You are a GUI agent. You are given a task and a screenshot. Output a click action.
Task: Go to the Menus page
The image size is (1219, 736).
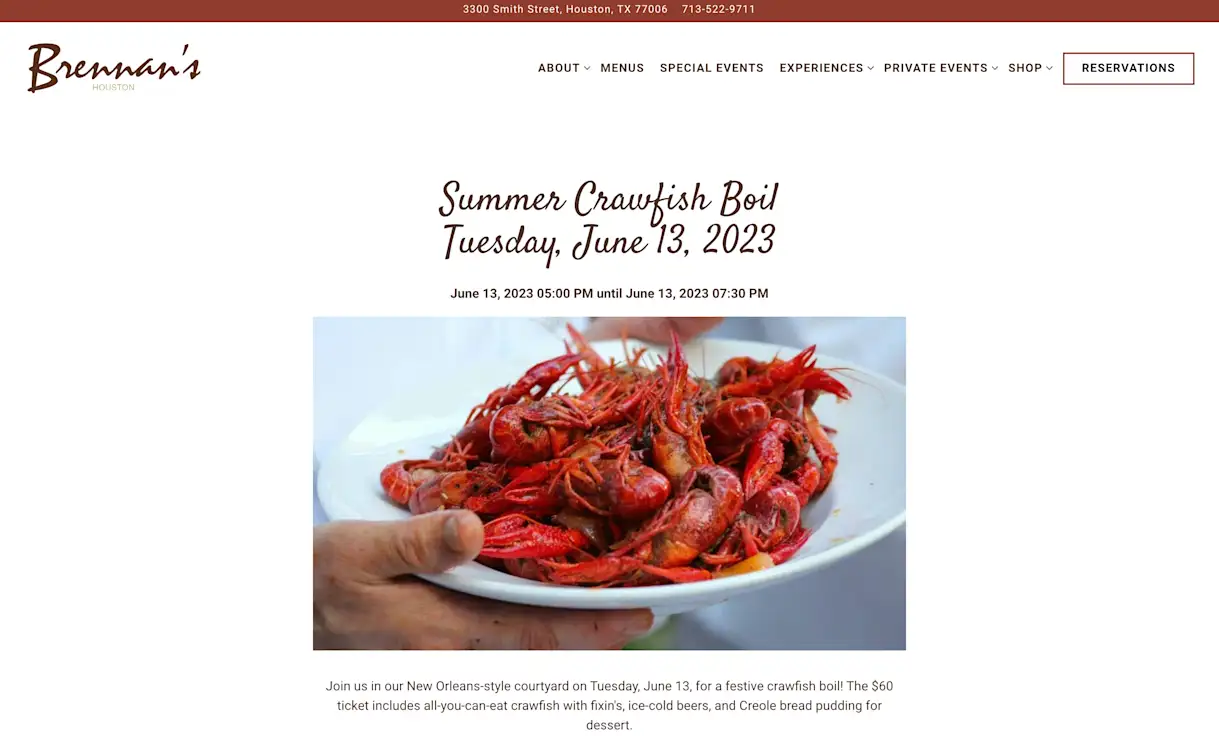[x=622, y=68]
